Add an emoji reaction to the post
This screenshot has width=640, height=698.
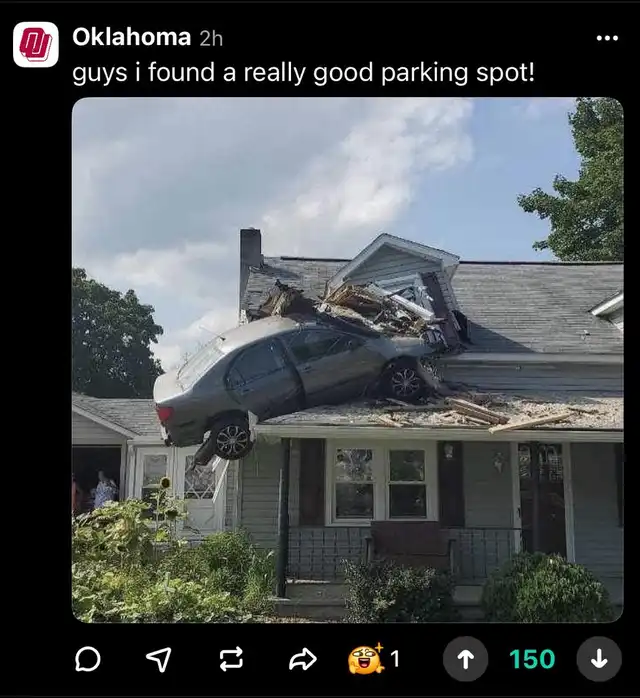366,659
